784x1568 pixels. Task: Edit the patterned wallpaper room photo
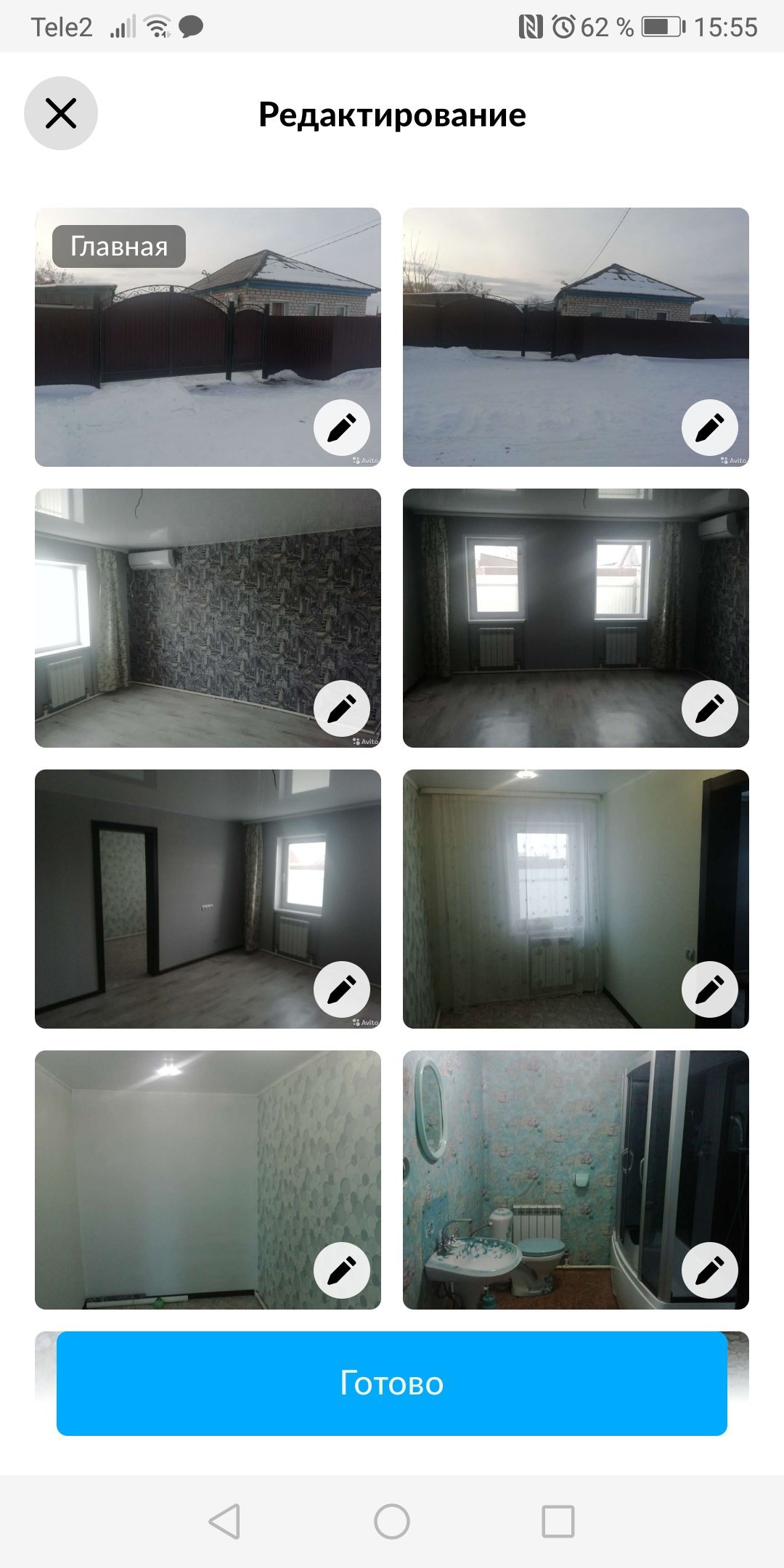pyautogui.click(x=342, y=709)
